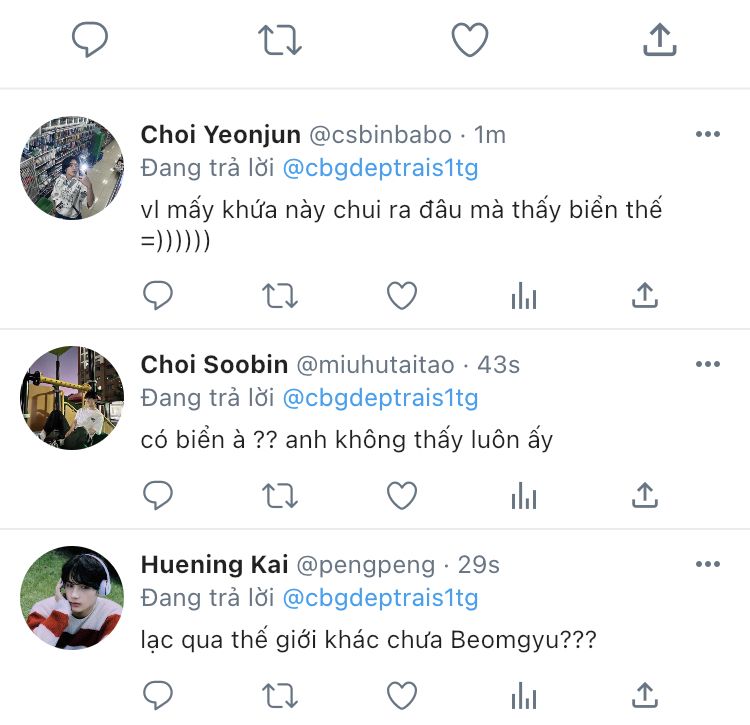Share Choi Soobin's reply
The image size is (750, 725).
(645, 494)
